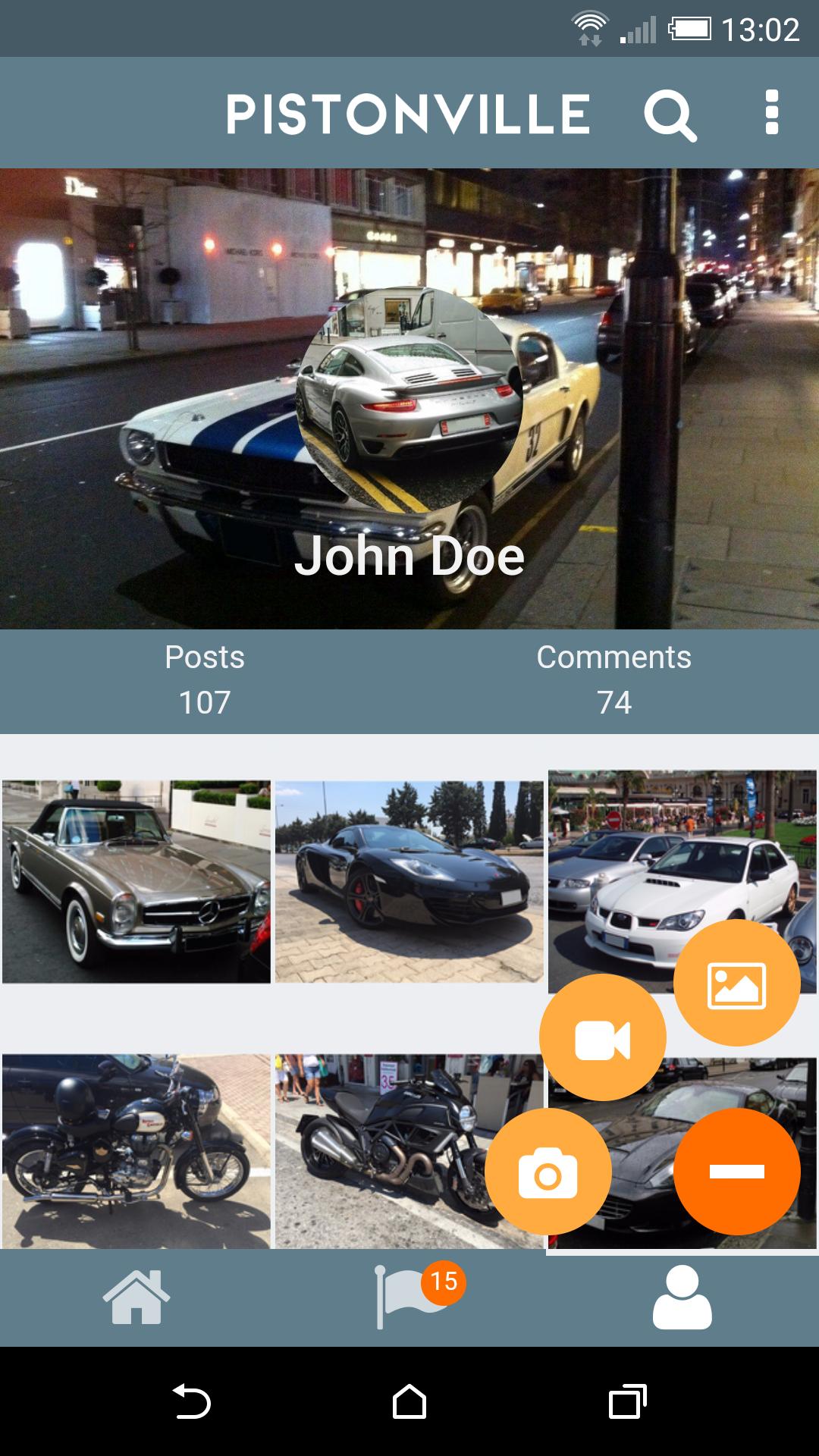View the Royal Enfield motorcycle photo

tap(136, 1150)
